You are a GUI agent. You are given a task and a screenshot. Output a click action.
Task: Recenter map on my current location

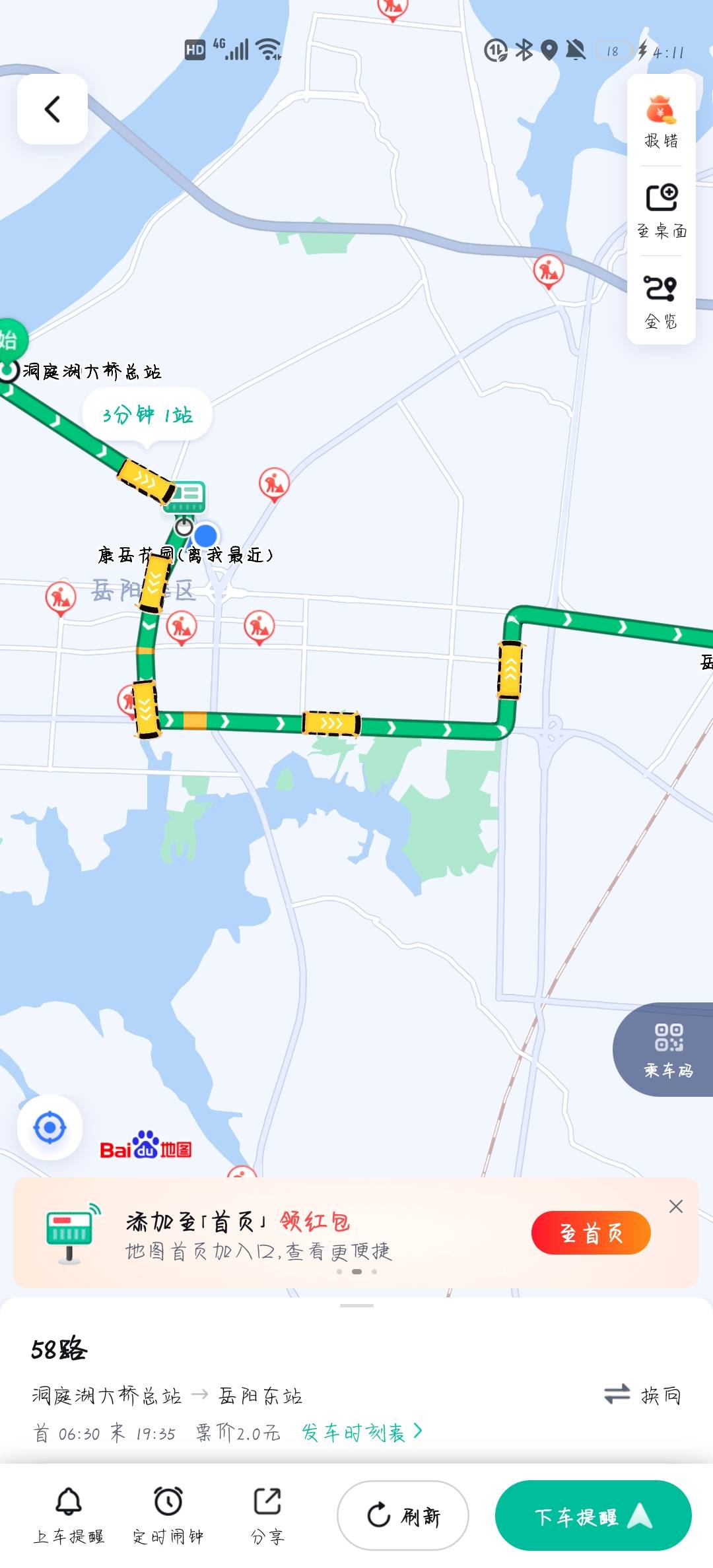click(50, 1127)
